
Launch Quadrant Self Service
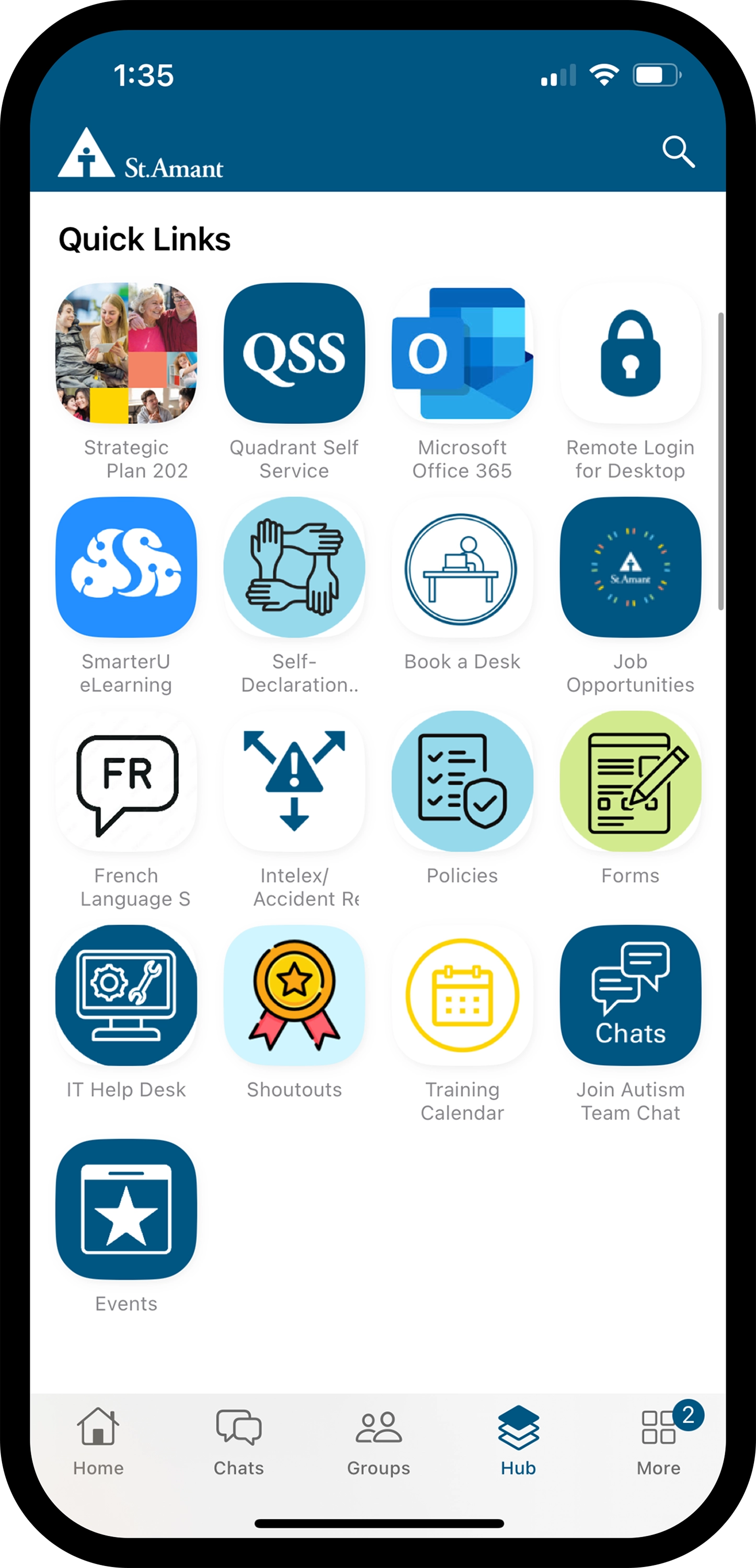tap(294, 353)
